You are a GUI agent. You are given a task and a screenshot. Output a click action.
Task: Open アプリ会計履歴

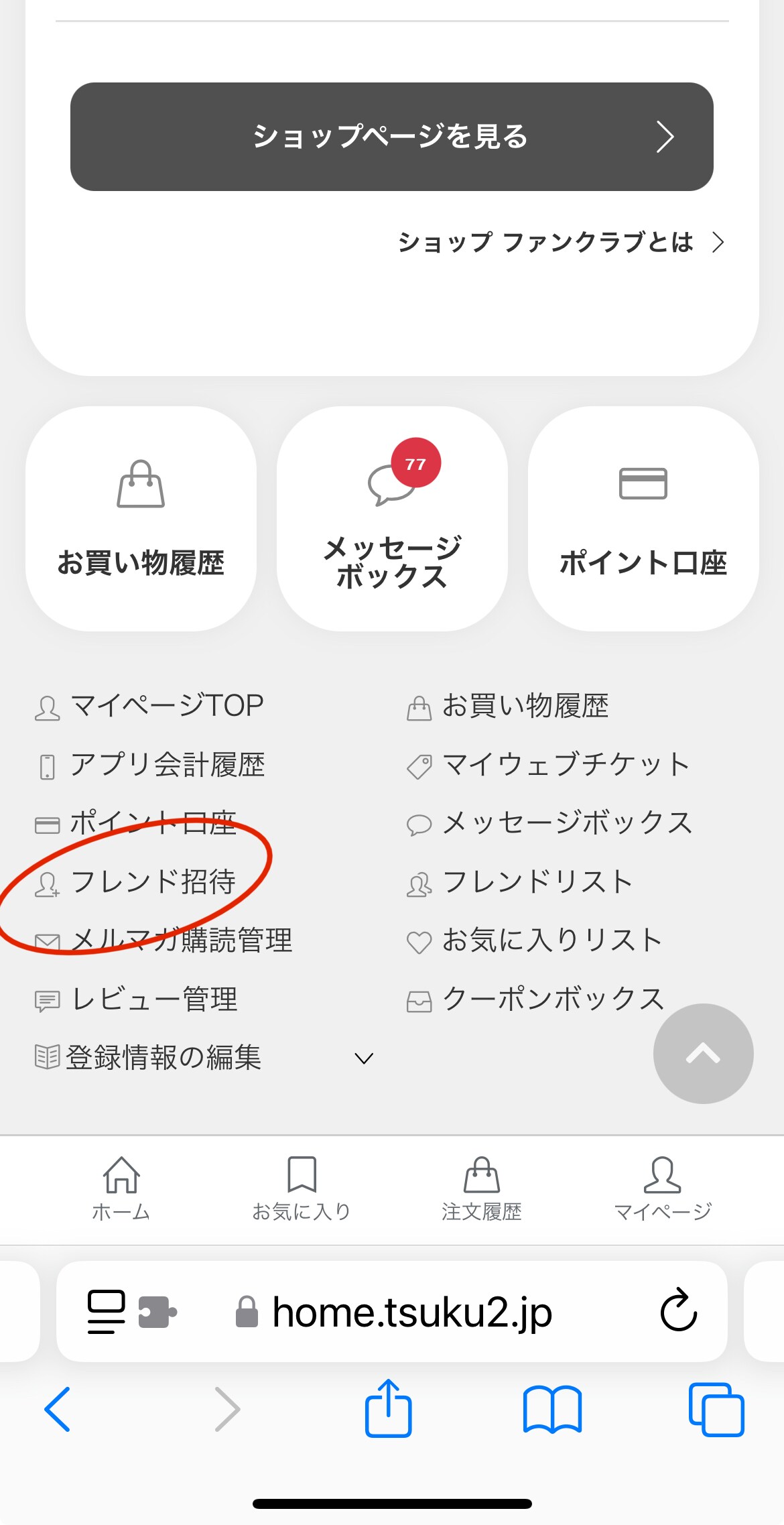(x=168, y=765)
